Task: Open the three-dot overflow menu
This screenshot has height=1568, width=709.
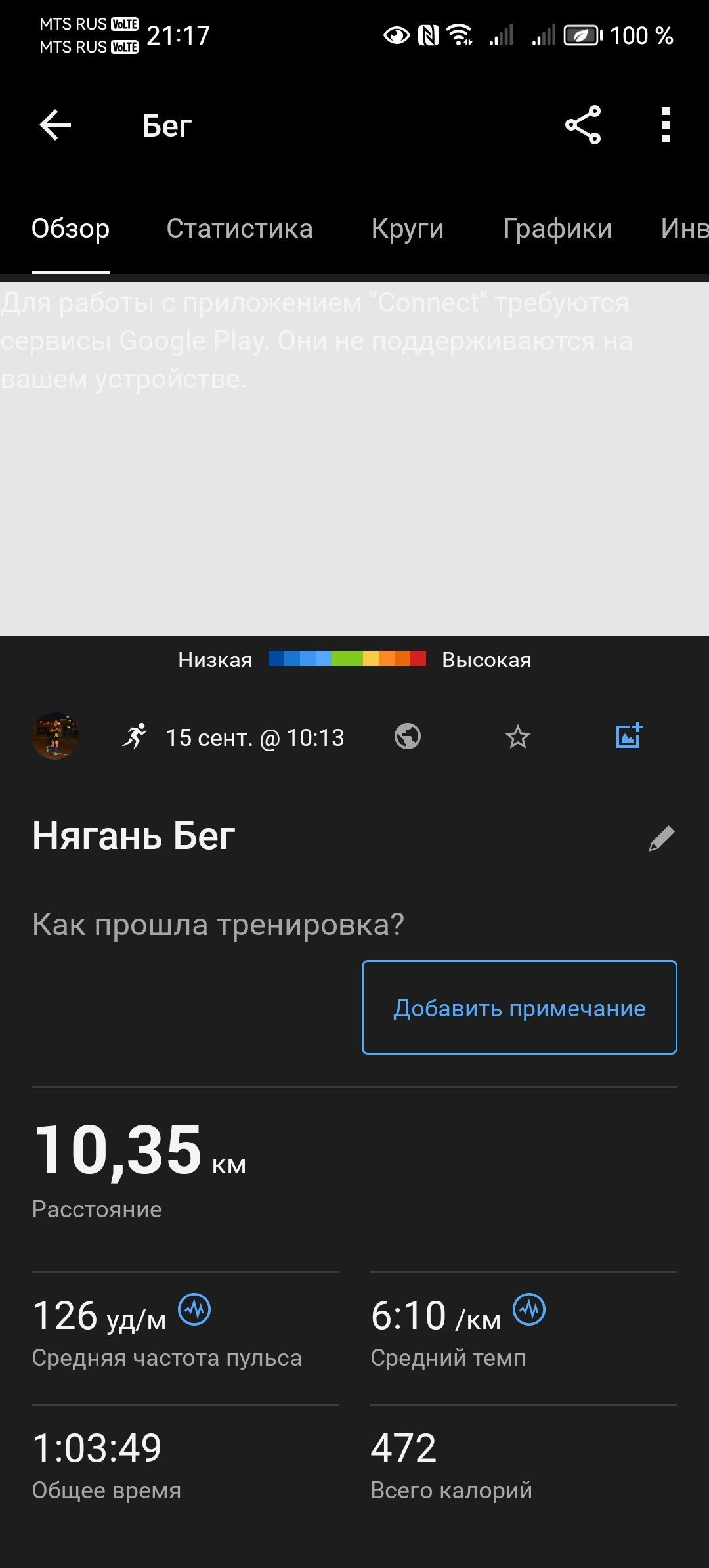Action: [x=666, y=125]
